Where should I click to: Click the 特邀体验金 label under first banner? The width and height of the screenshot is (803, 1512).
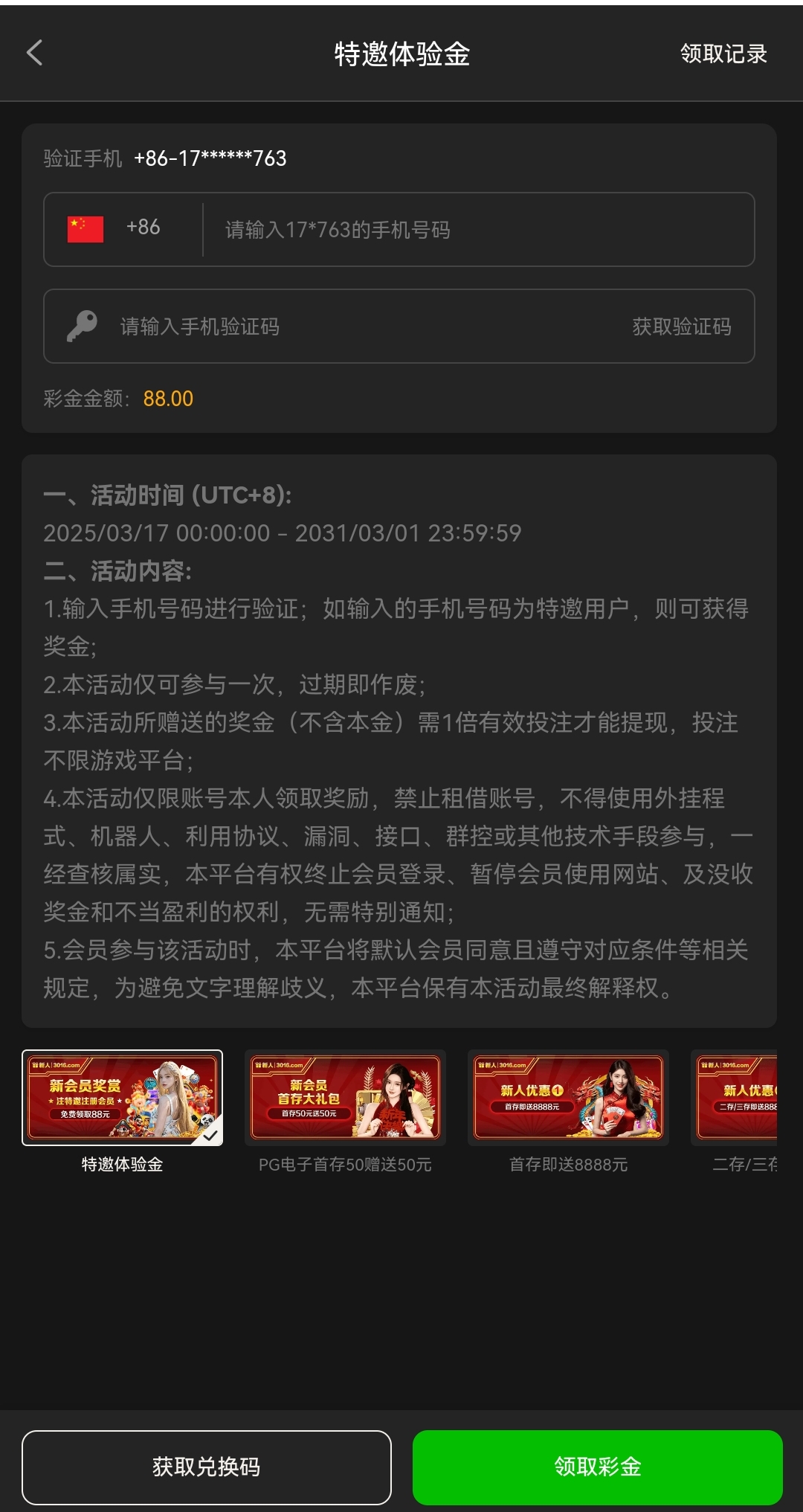pyautogui.click(x=122, y=1165)
